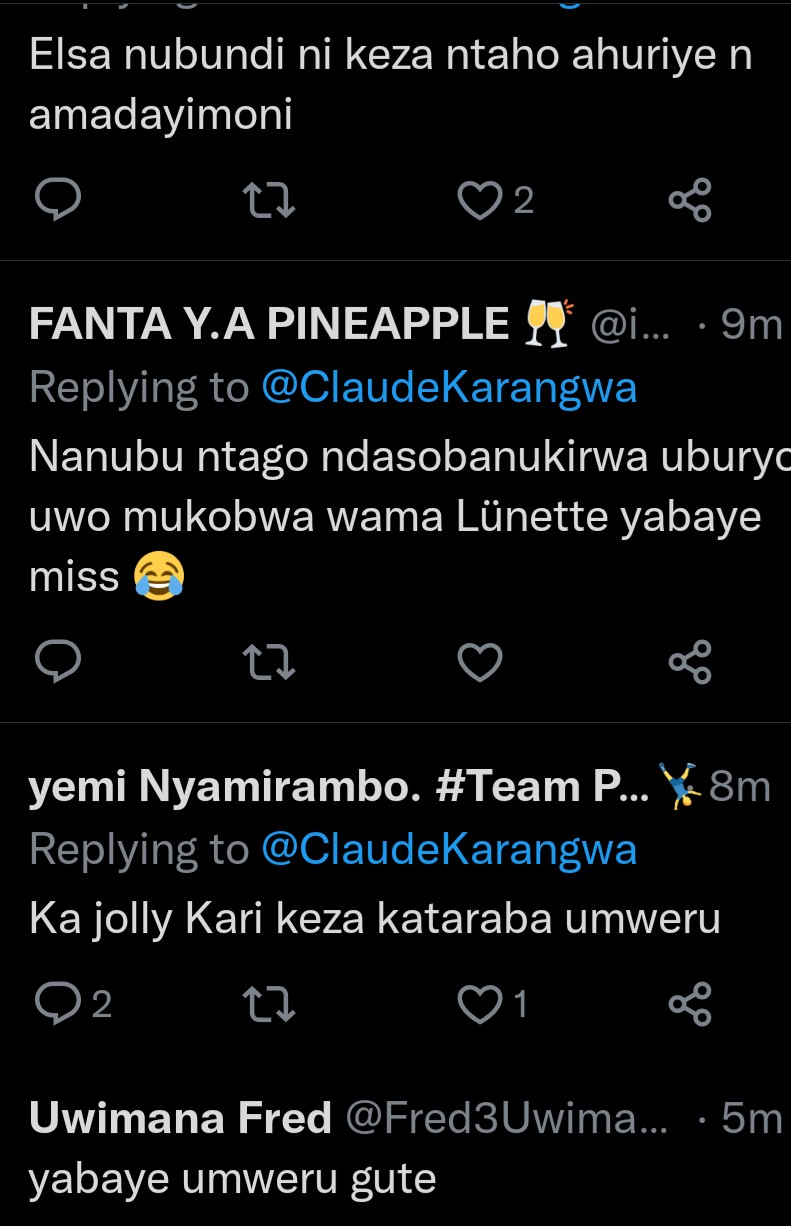Retweet FANTA Y.A PINEAPPLE's tweet

269,661
